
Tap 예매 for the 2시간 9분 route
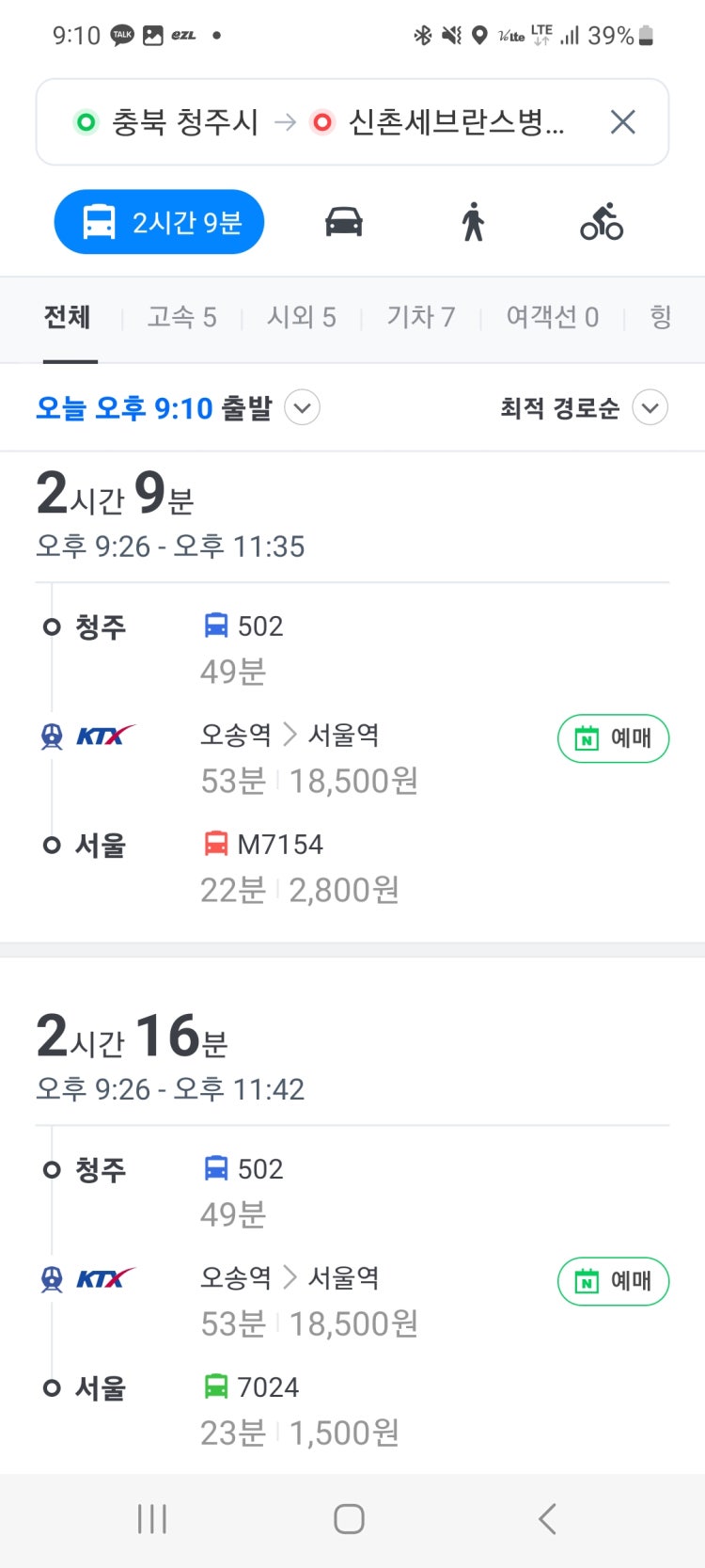(x=613, y=738)
